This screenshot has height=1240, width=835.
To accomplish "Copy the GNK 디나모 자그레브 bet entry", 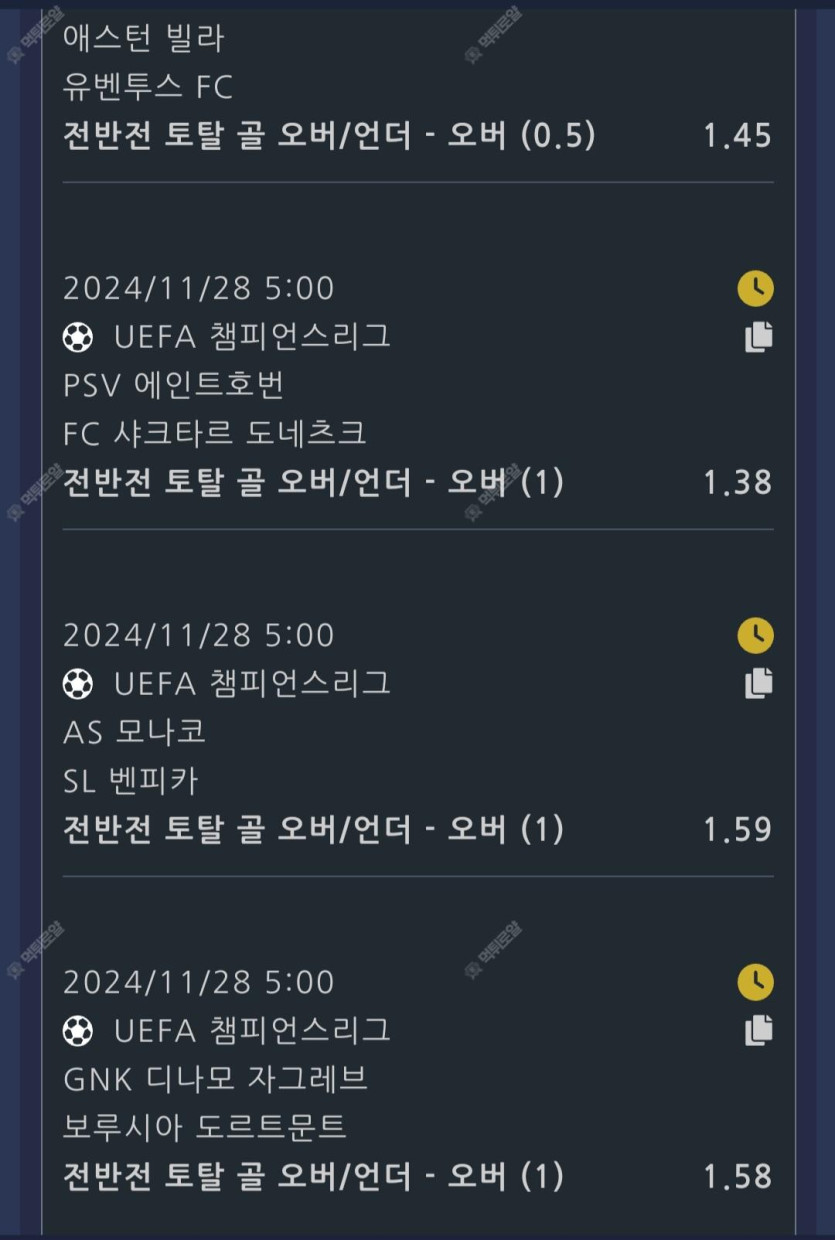I will click(x=759, y=1030).
